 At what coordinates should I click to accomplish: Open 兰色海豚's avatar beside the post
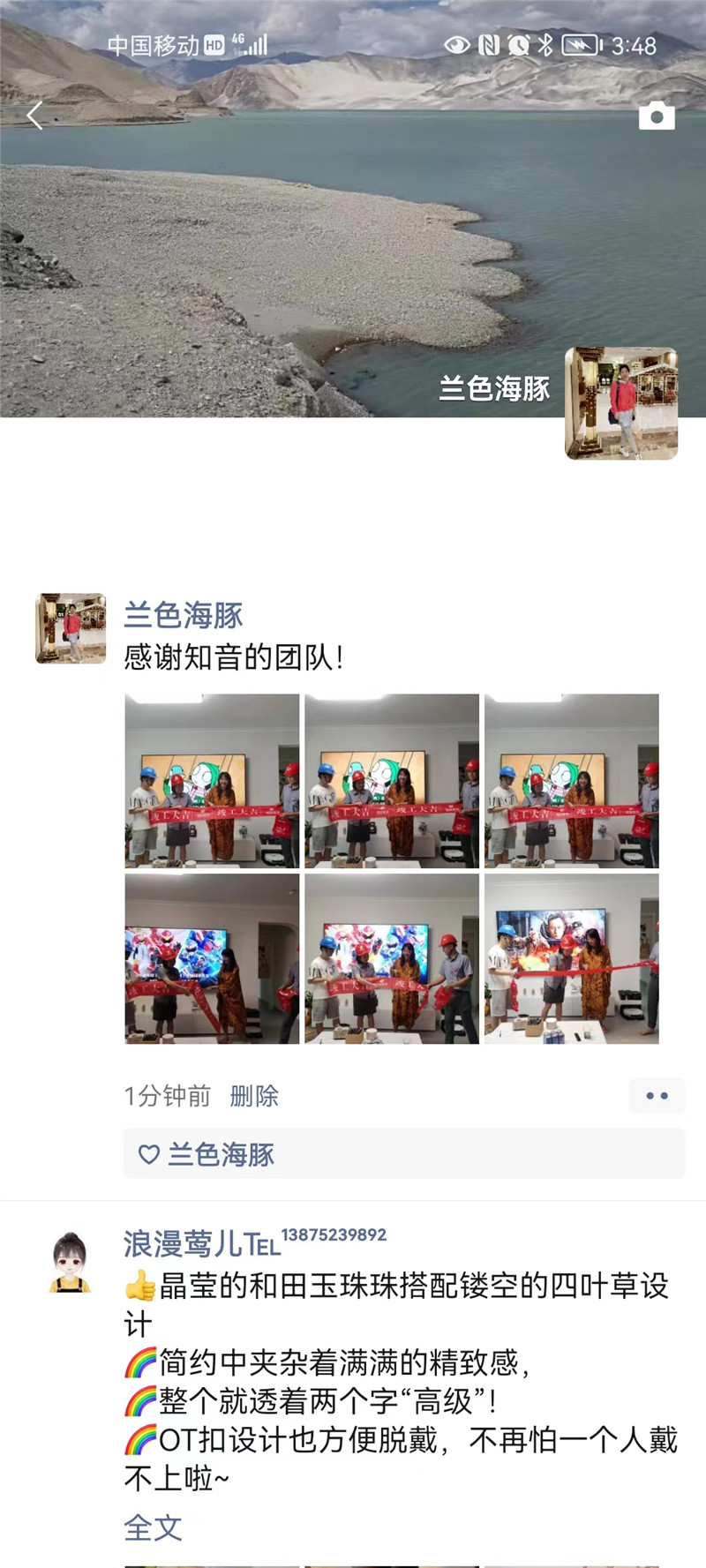pyautogui.click(x=71, y=628)
